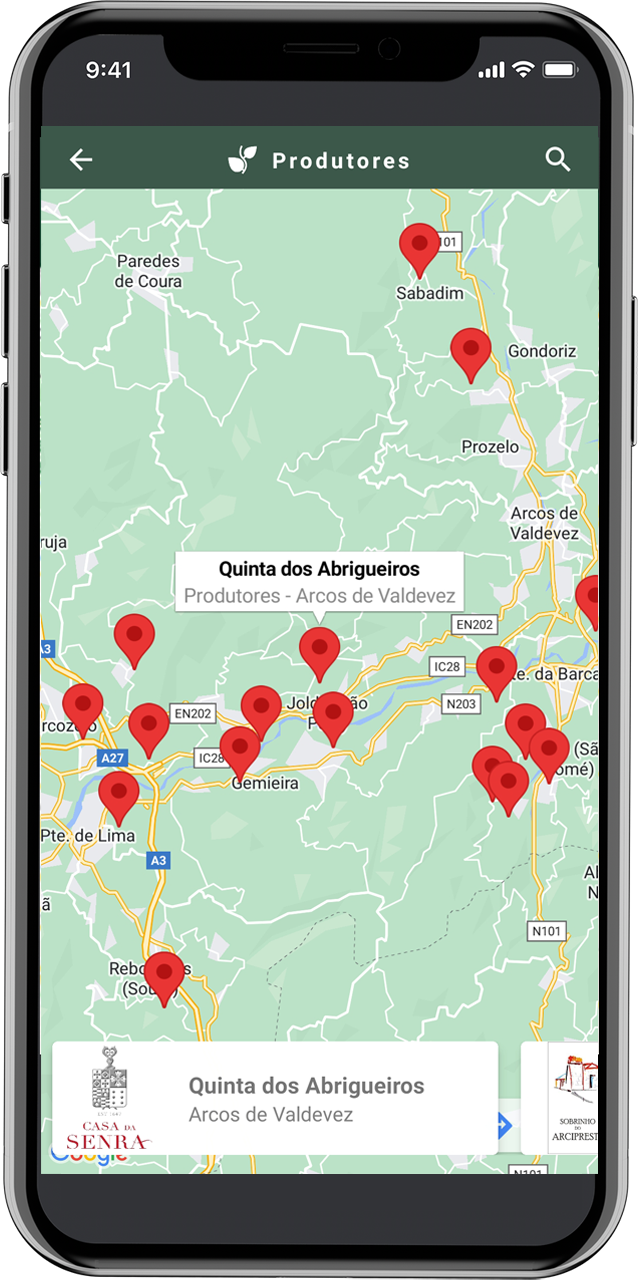This screenshot has width=638, height=1280.
Task: Select the map pin near Gondoriz
Action: (x=470, y=350)
